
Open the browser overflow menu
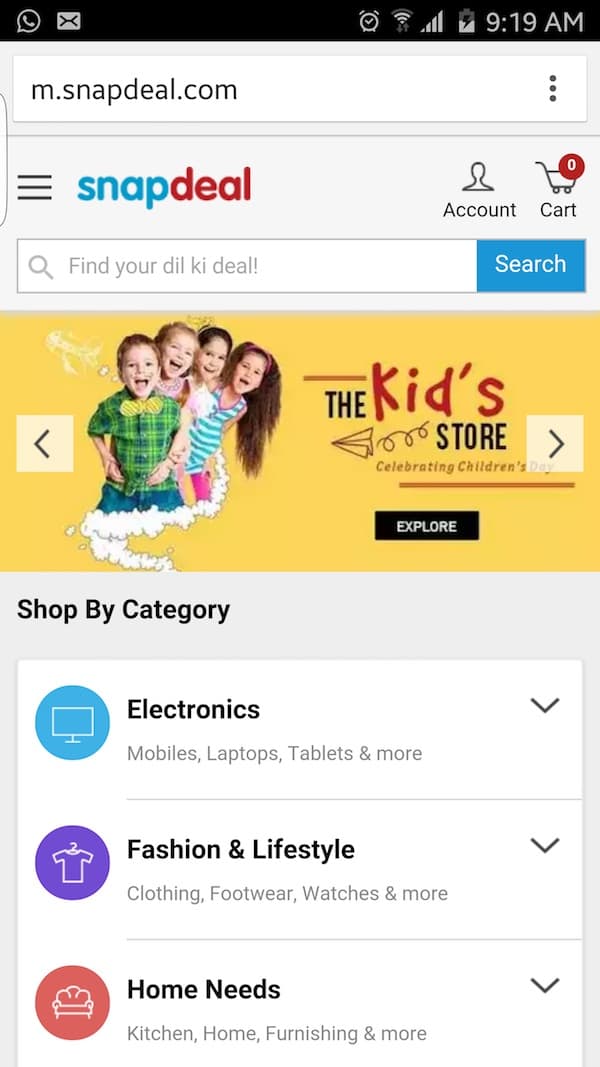coord(552,89)
